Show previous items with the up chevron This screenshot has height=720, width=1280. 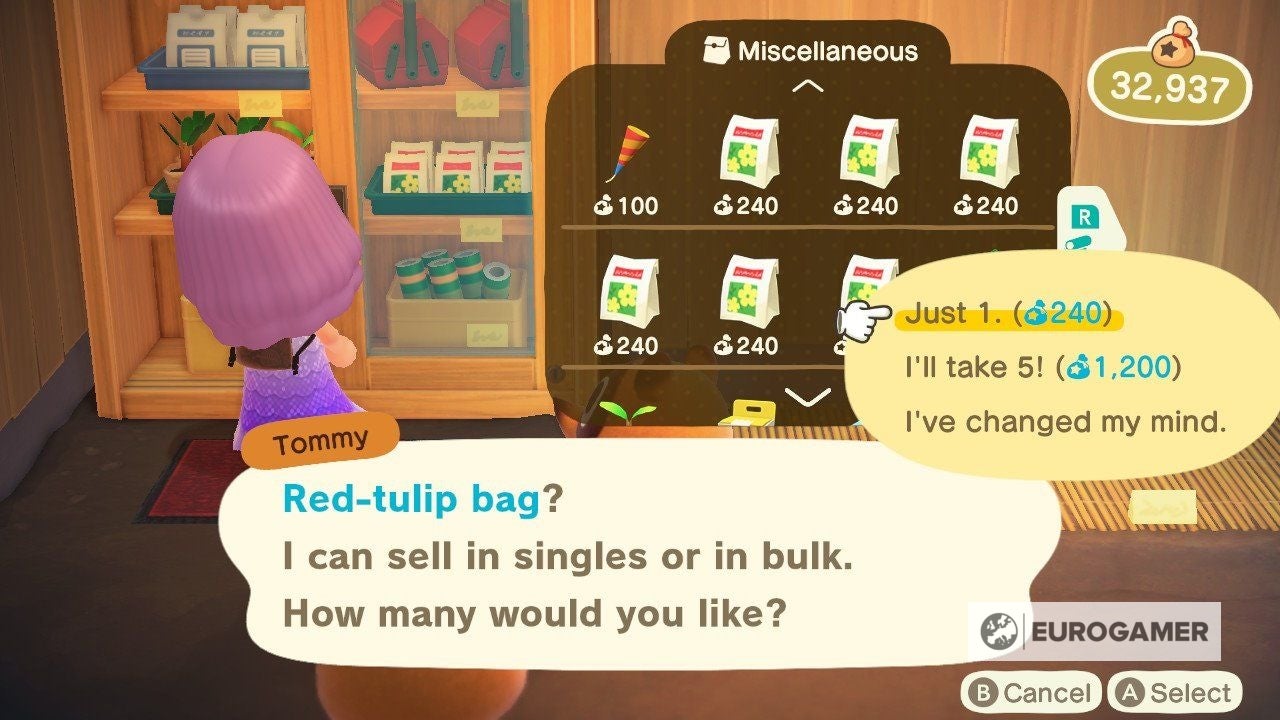808,86
